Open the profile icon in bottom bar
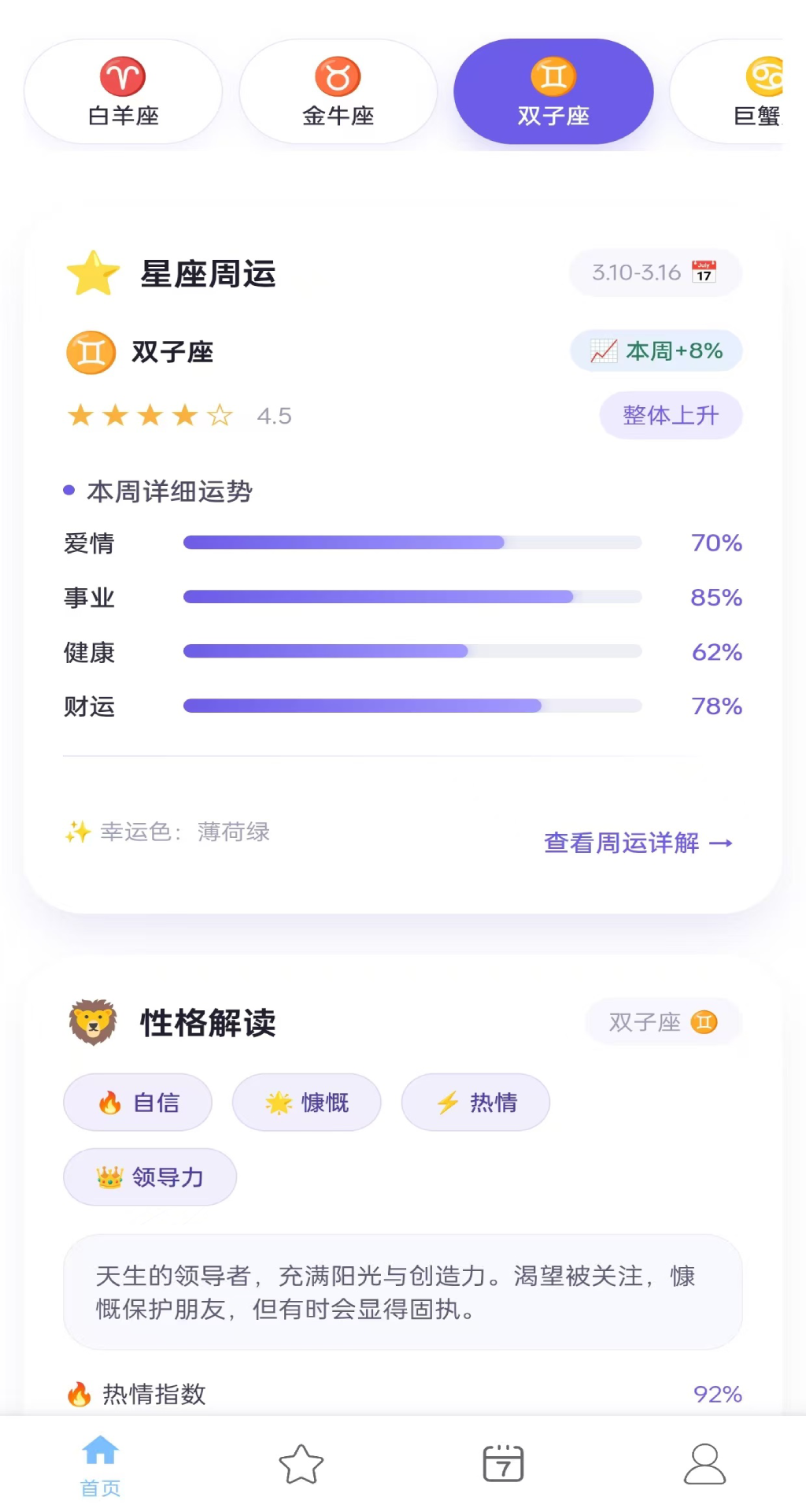The width and height of the screenshot is (806, 1512). [704, 1462]
